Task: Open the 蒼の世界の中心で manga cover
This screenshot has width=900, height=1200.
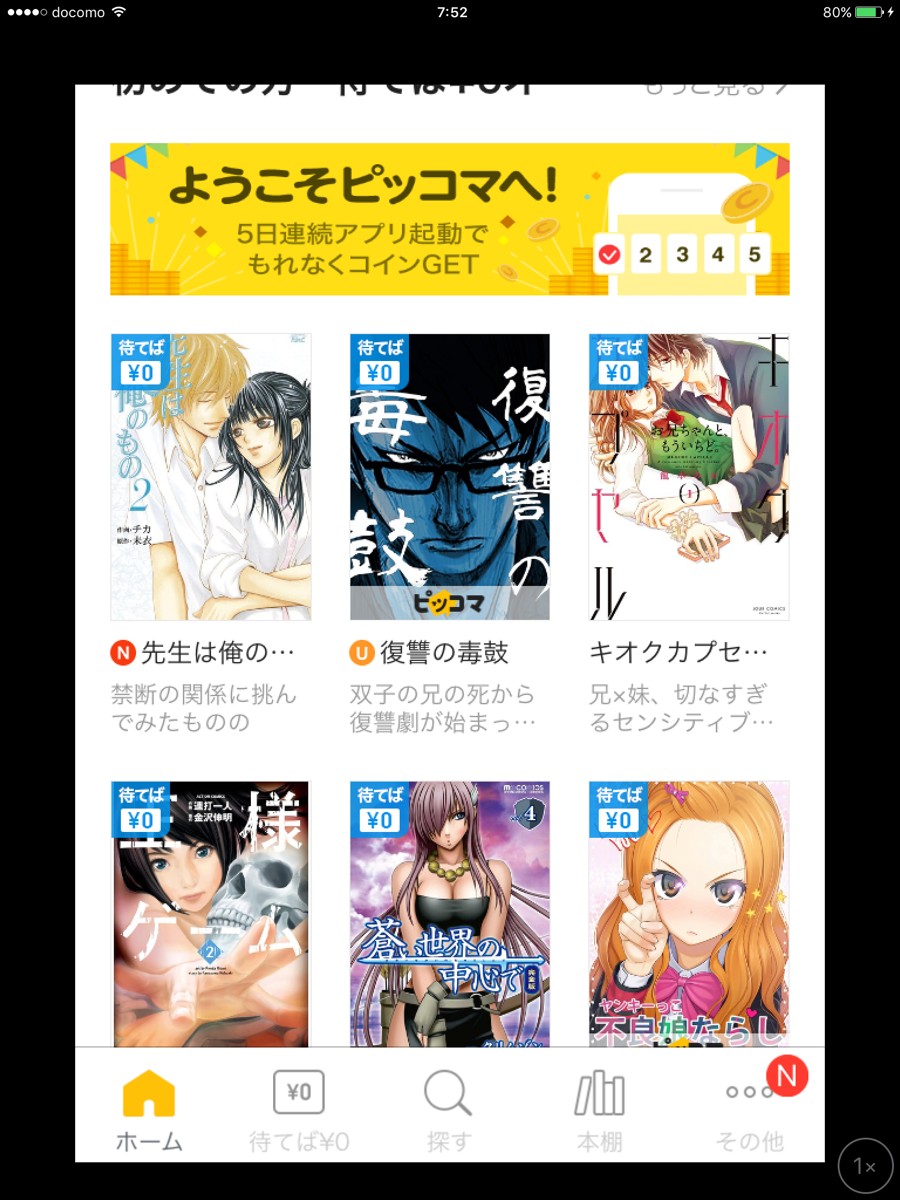Action: click(450, 914)
